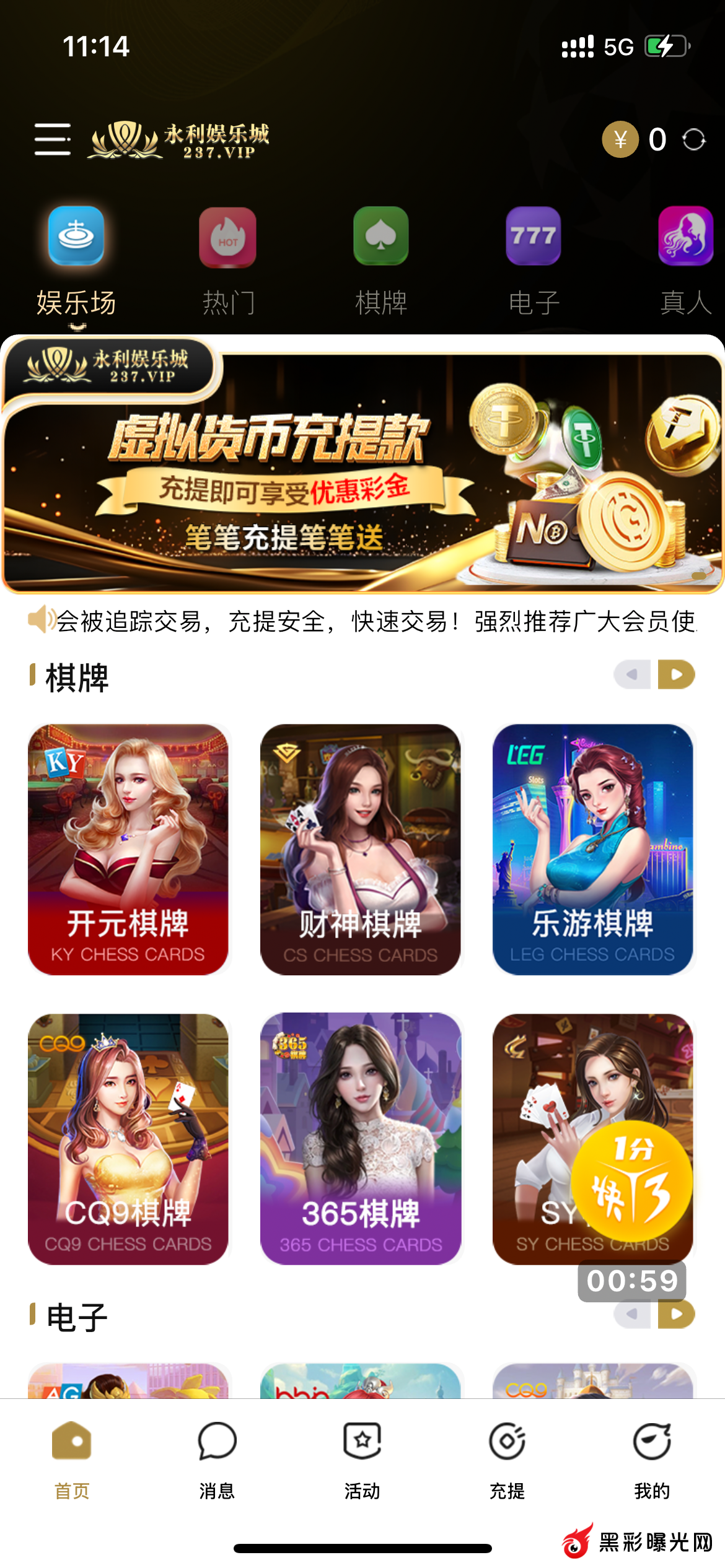Switch to the 热门 category tab

point(228,260)
